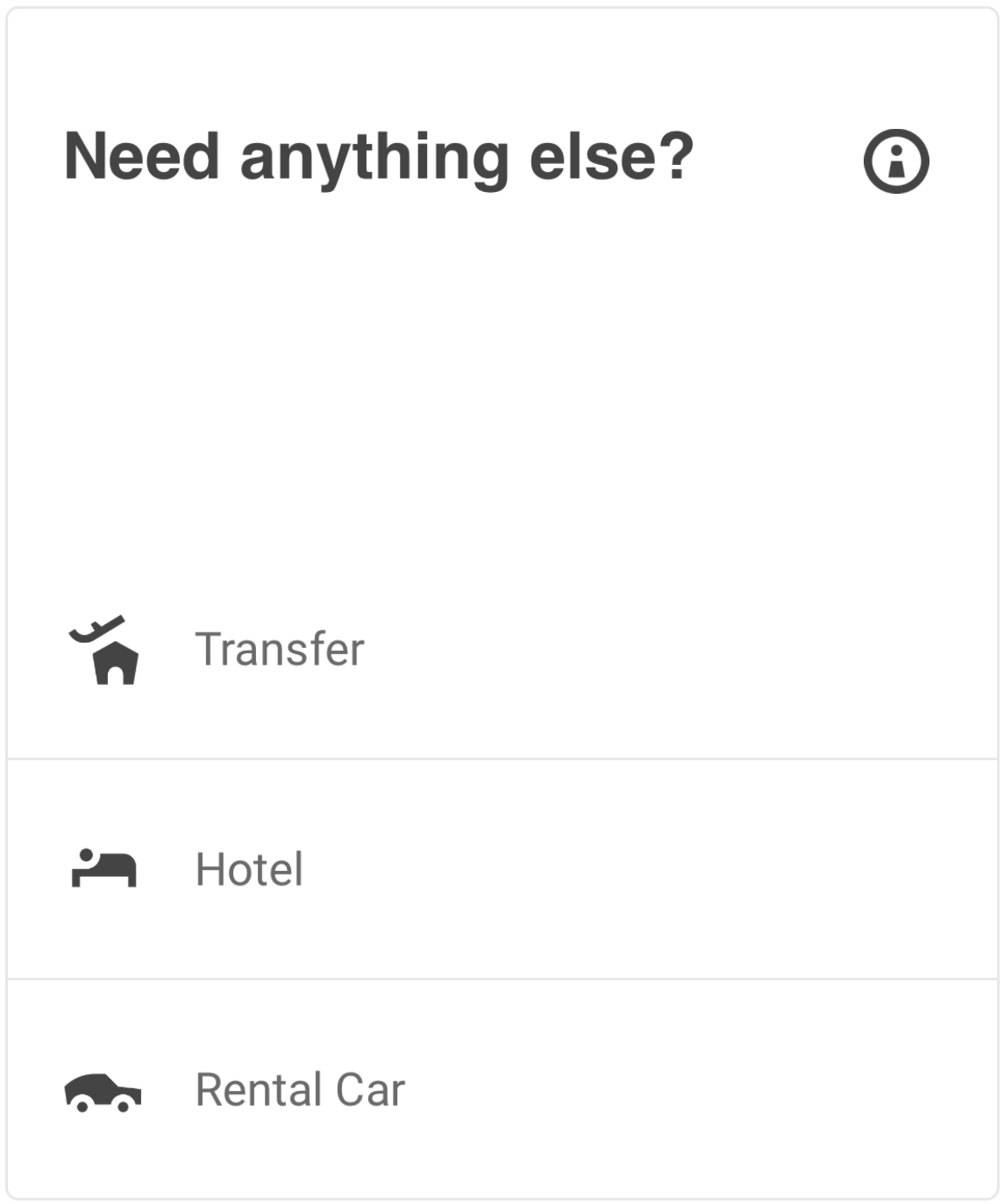Image resolution: width=1004 pixels, height=1204 pixels.
Task: Tap the Transfer service row
Action: tap(438, 649)
